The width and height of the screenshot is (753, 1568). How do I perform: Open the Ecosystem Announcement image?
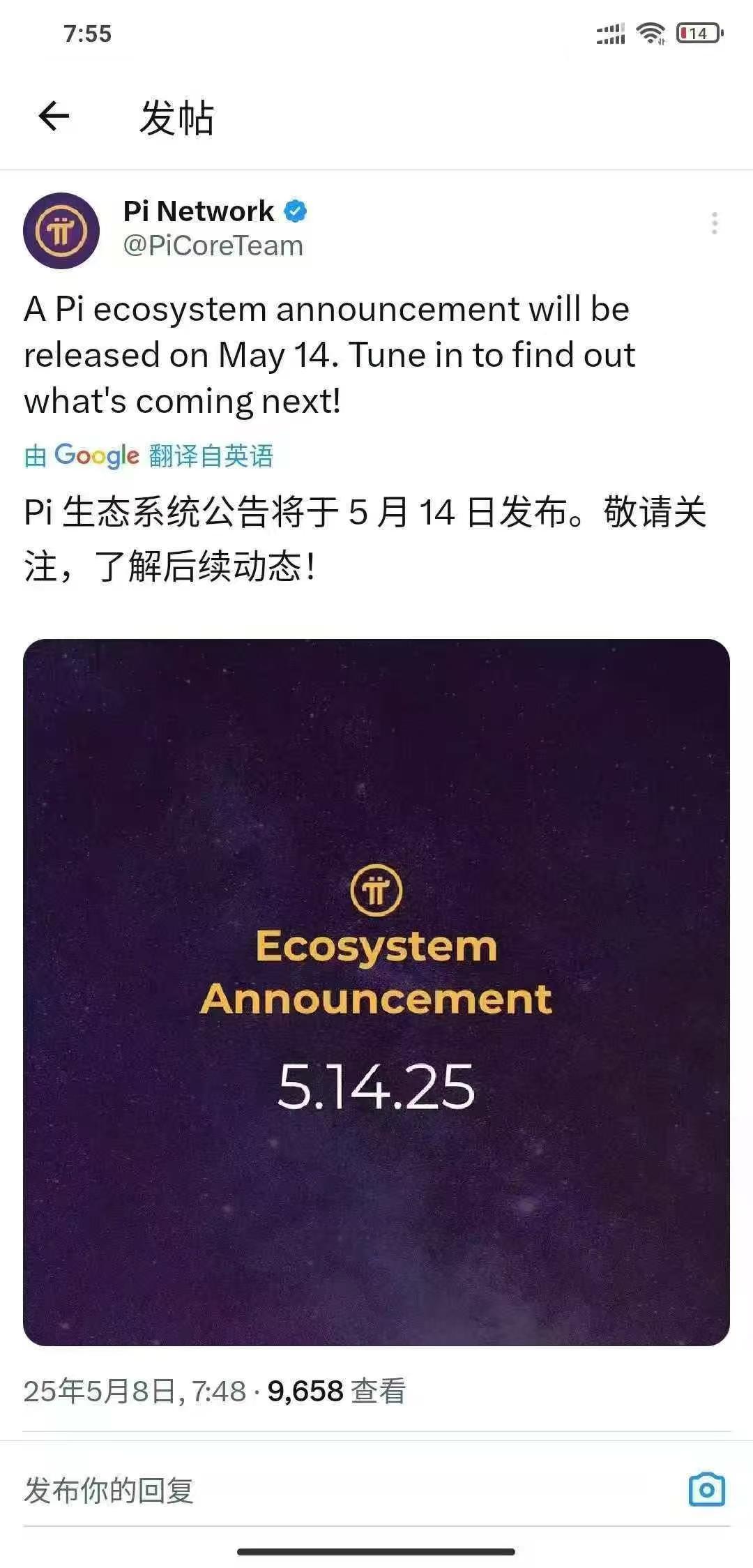coord(376,993)
